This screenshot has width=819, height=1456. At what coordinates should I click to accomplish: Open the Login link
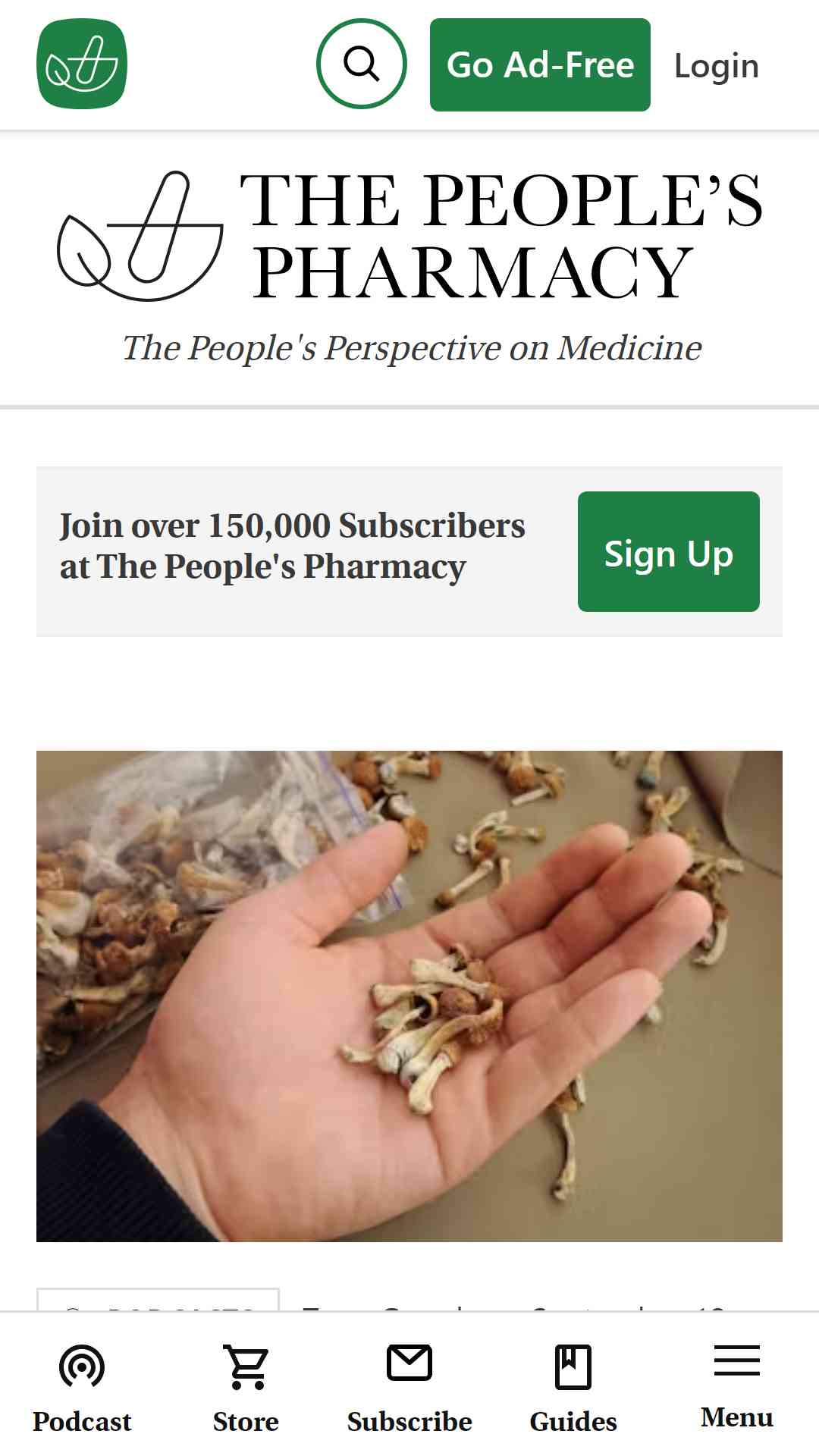[717, 66]
